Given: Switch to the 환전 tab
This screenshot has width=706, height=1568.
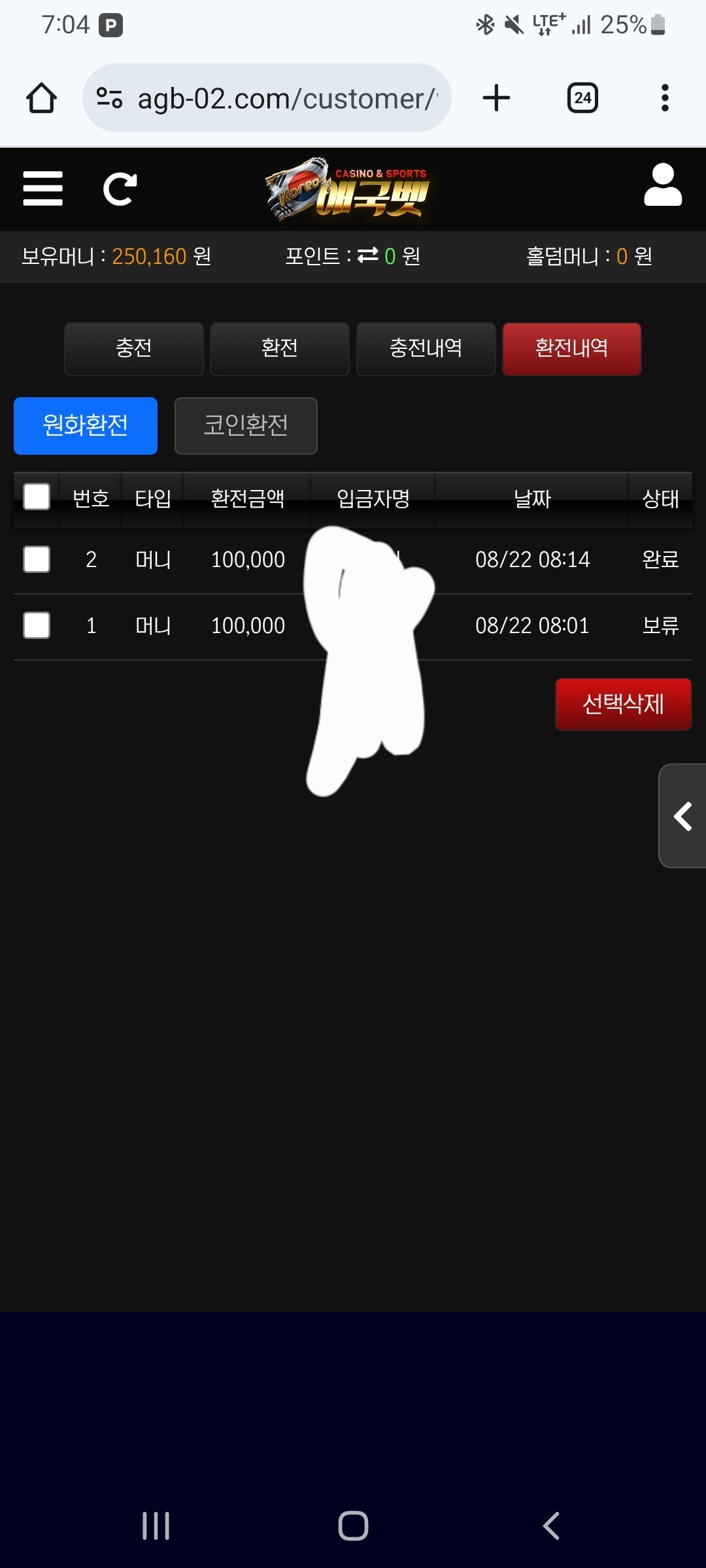Looking at the screenshot, I should 279,348.
